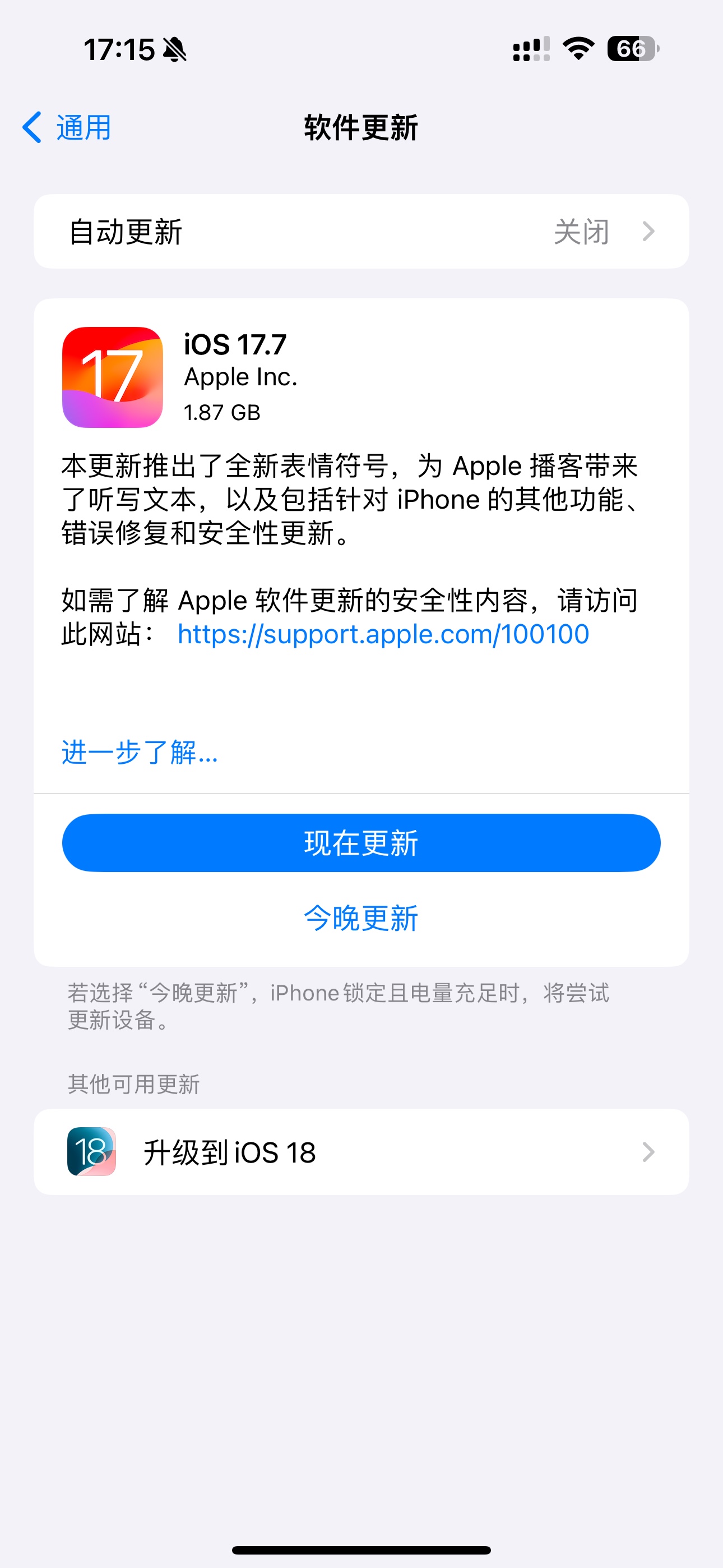Open the 自动更新 settings row

pos(361,231)
